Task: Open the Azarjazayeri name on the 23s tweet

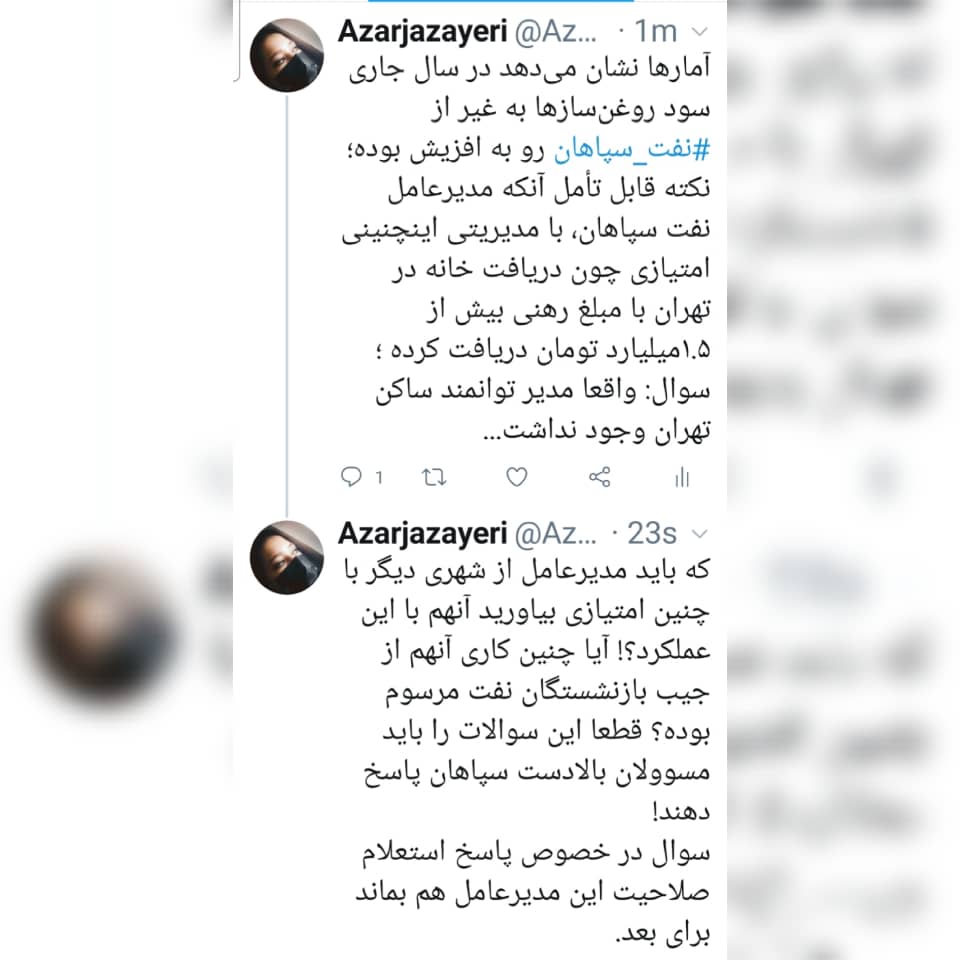Action: 424,531
